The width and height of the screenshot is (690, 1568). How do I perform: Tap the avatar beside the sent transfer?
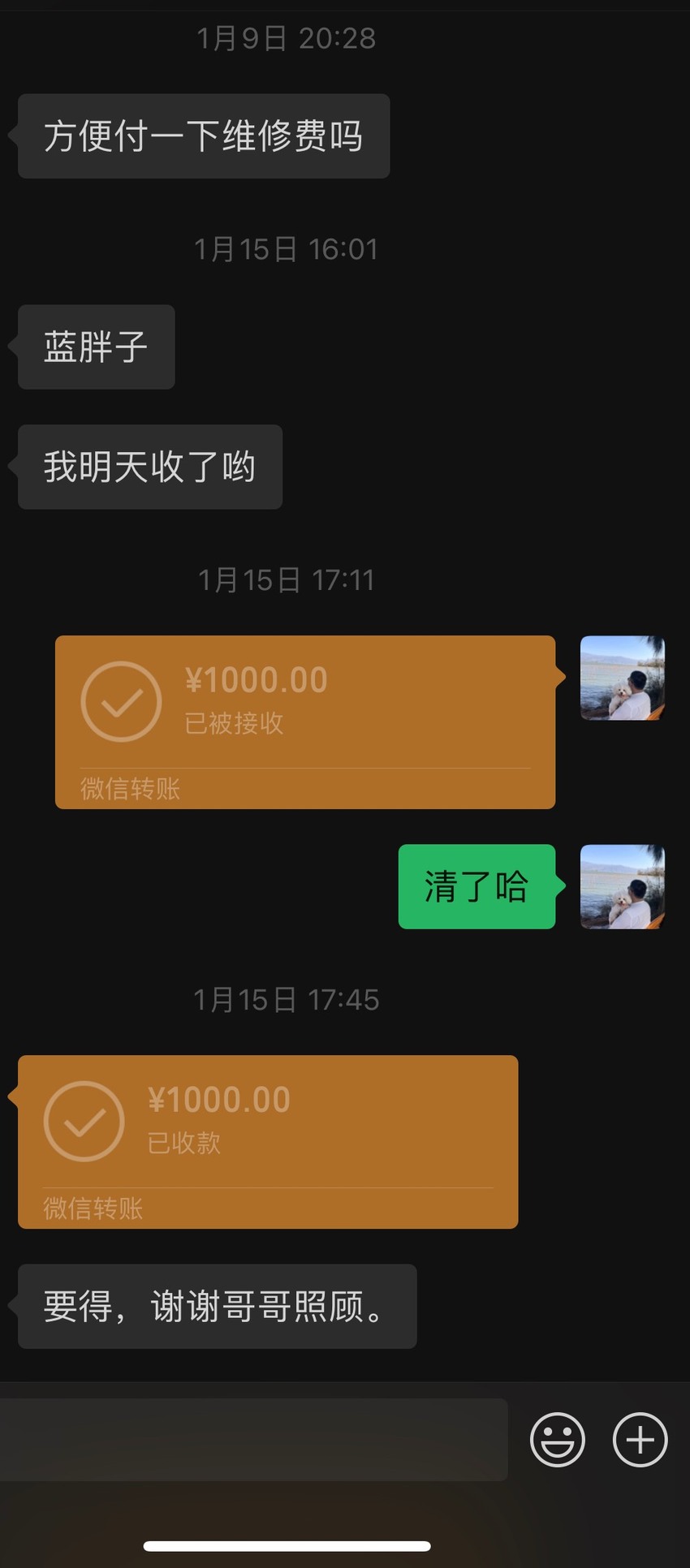click(623, 678)
